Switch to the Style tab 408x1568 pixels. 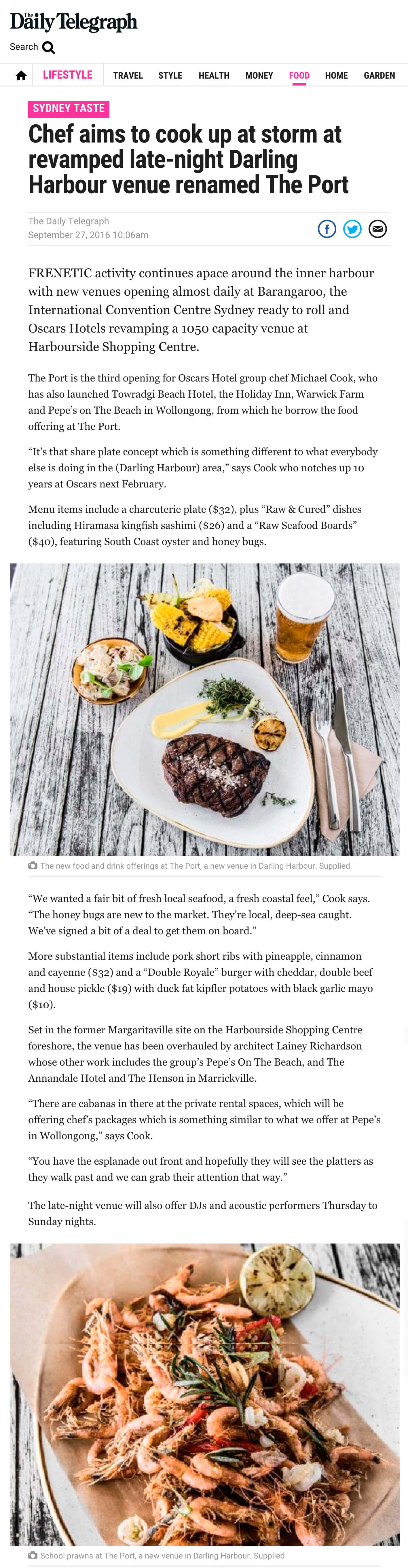pyautogui.click(x=170, y=75)
